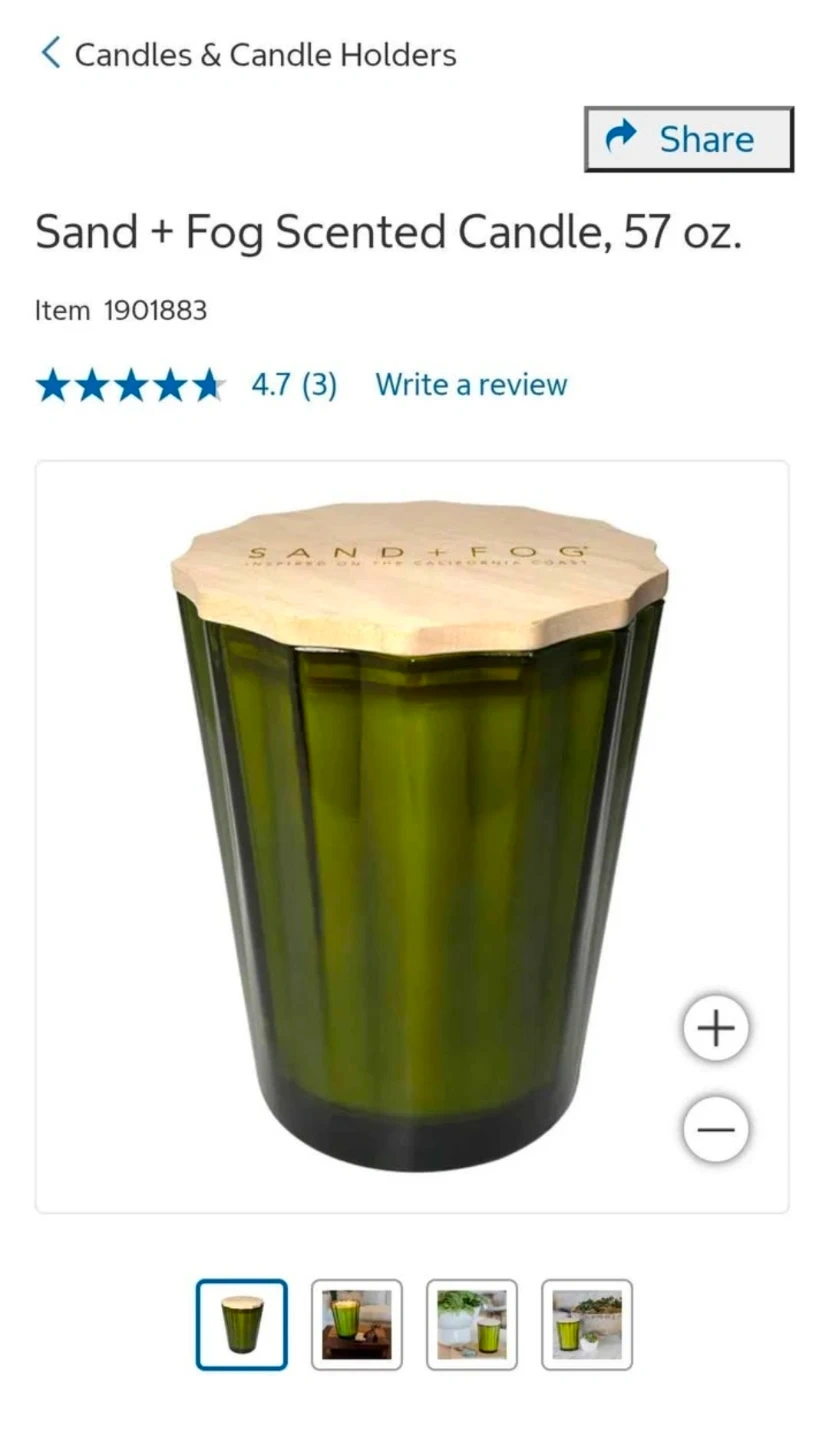Zoom out of the product image
Screen dimensions: 829x1440
715,1130
